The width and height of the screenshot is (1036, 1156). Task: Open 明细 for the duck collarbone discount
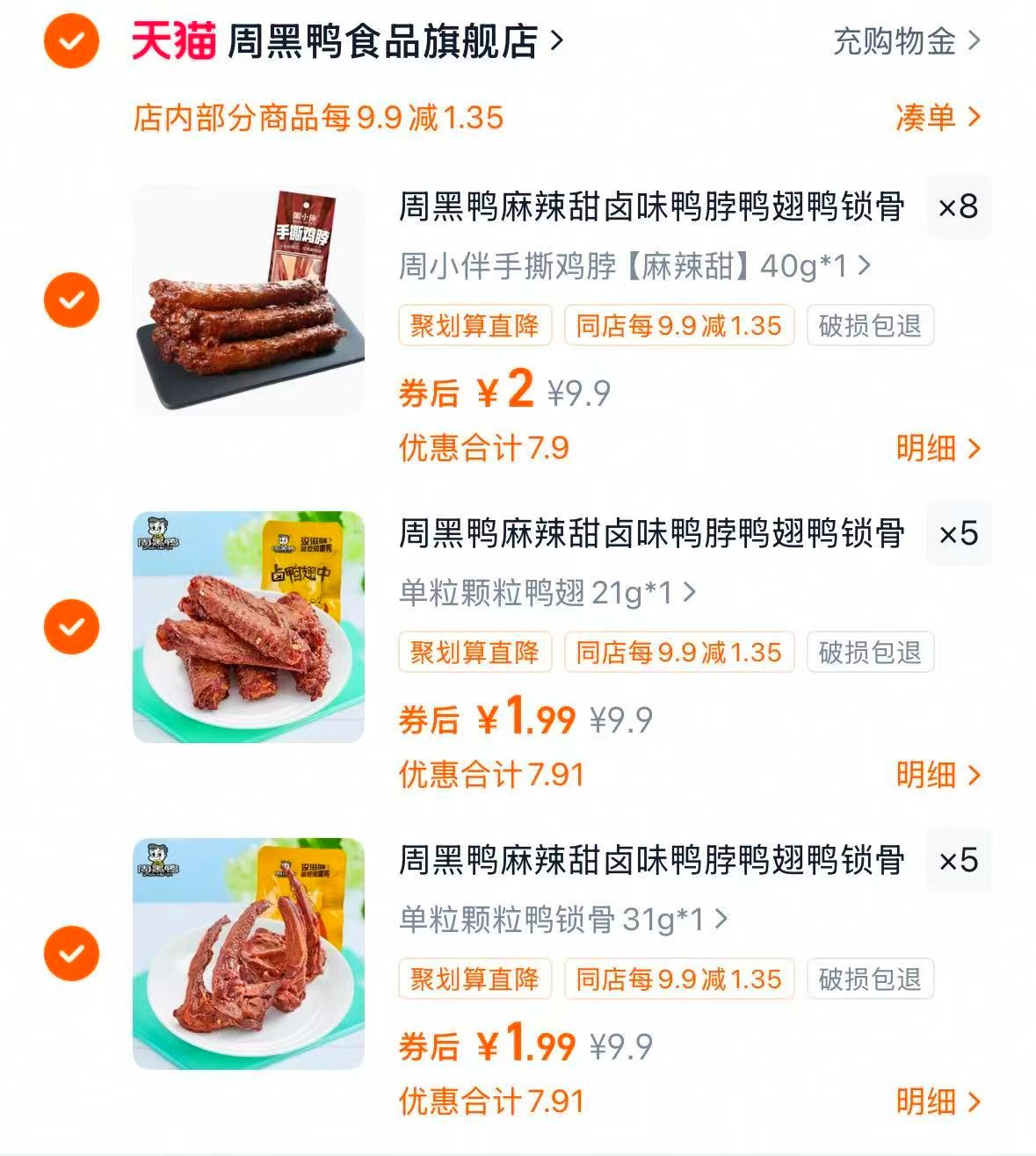(x=939, y=1102)
